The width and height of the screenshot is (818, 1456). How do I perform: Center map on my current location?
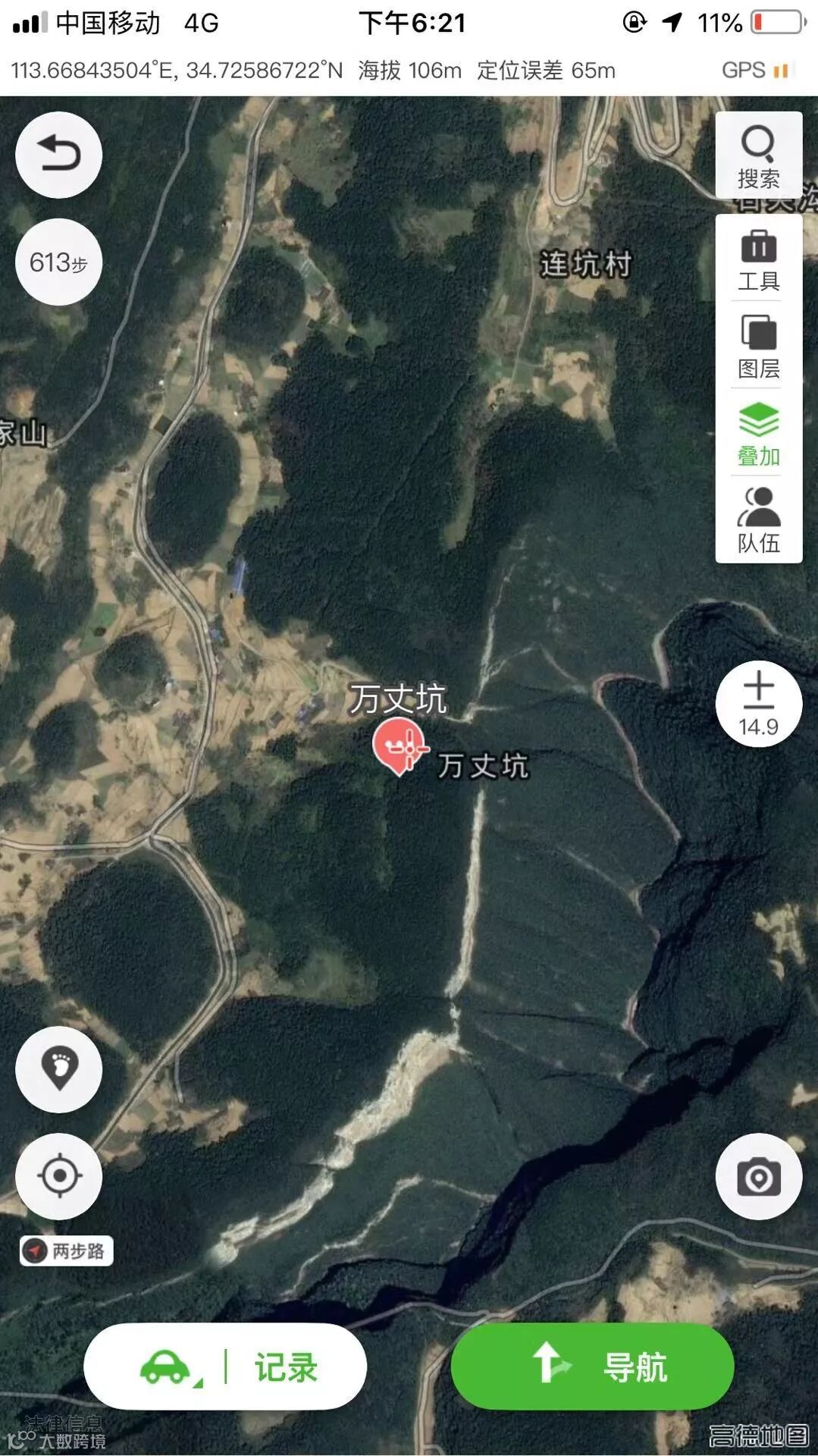click(58, 1176)
